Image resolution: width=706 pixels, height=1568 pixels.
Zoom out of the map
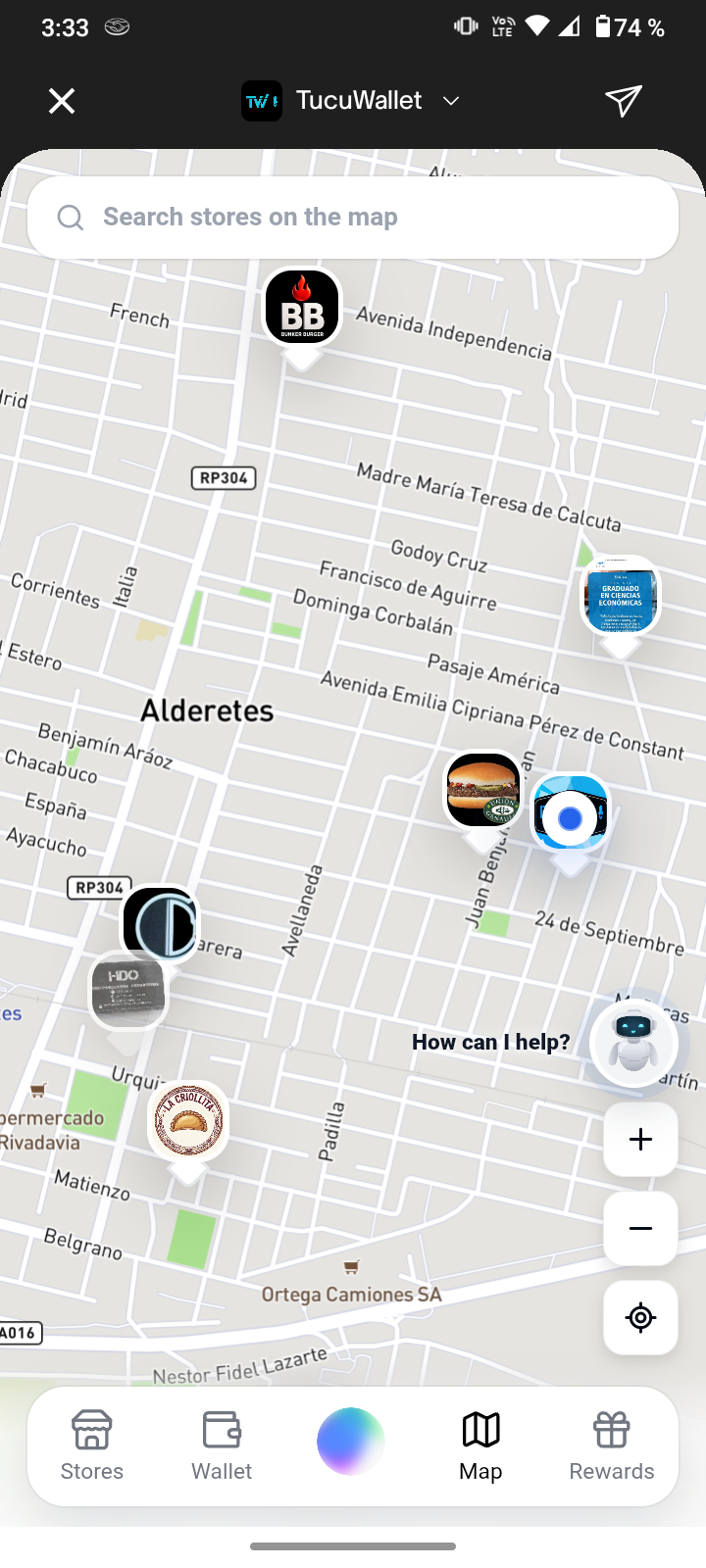pos(640,1228)
